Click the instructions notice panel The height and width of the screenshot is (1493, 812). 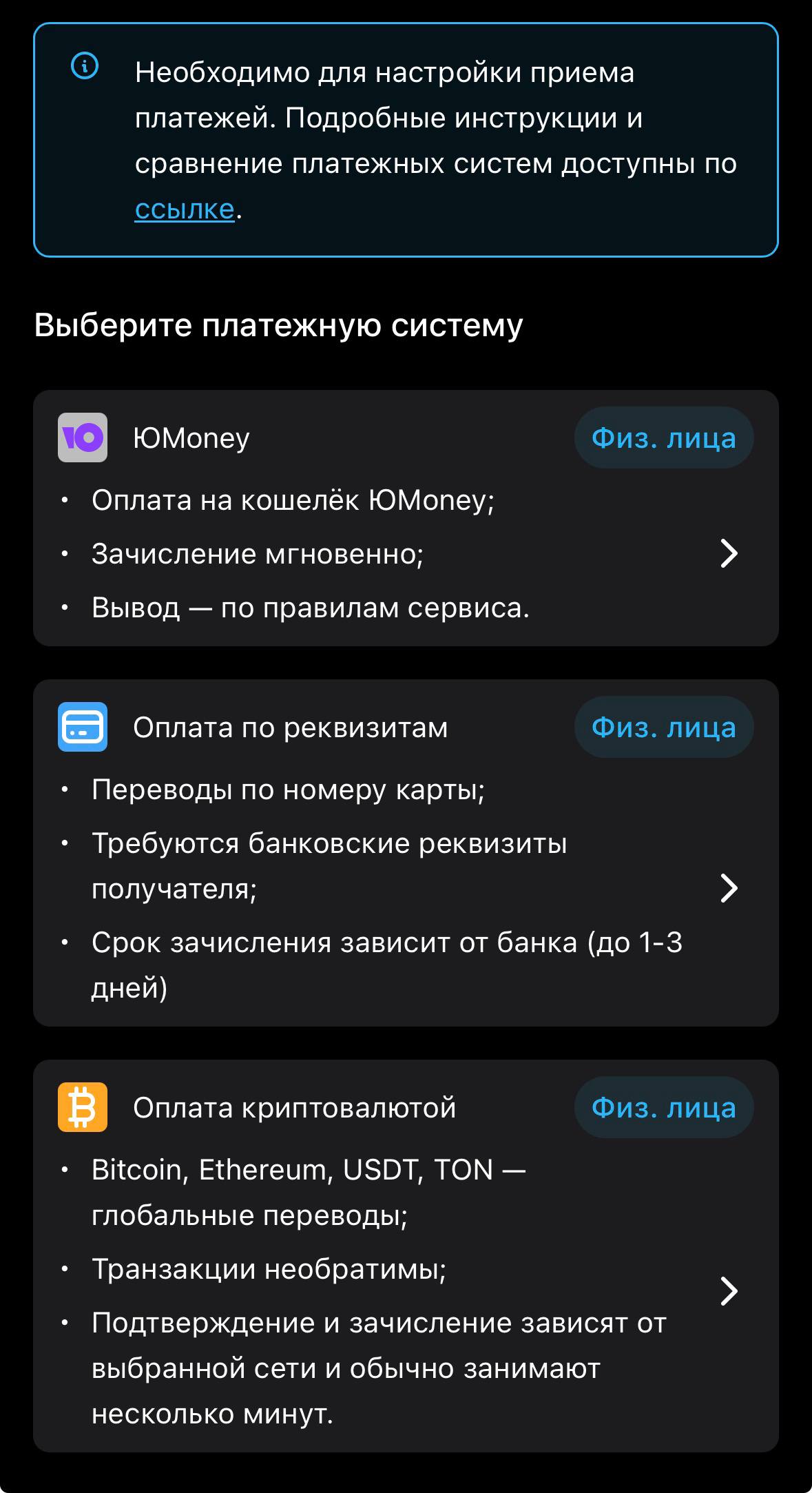(x=406, y=139)
